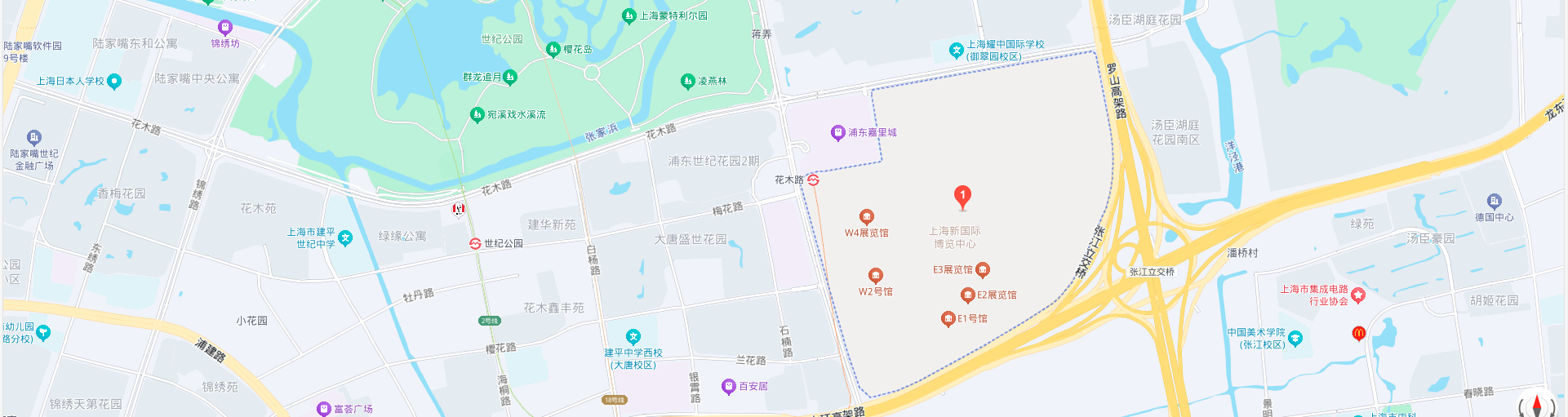Select the 锦绣坊 shopping marker
This screenshot has width=1568, height=417.
point(225,28)
